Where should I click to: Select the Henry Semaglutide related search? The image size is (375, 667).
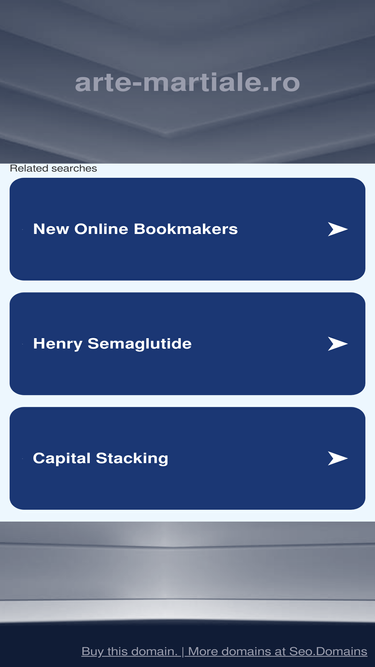coord(187,343)
